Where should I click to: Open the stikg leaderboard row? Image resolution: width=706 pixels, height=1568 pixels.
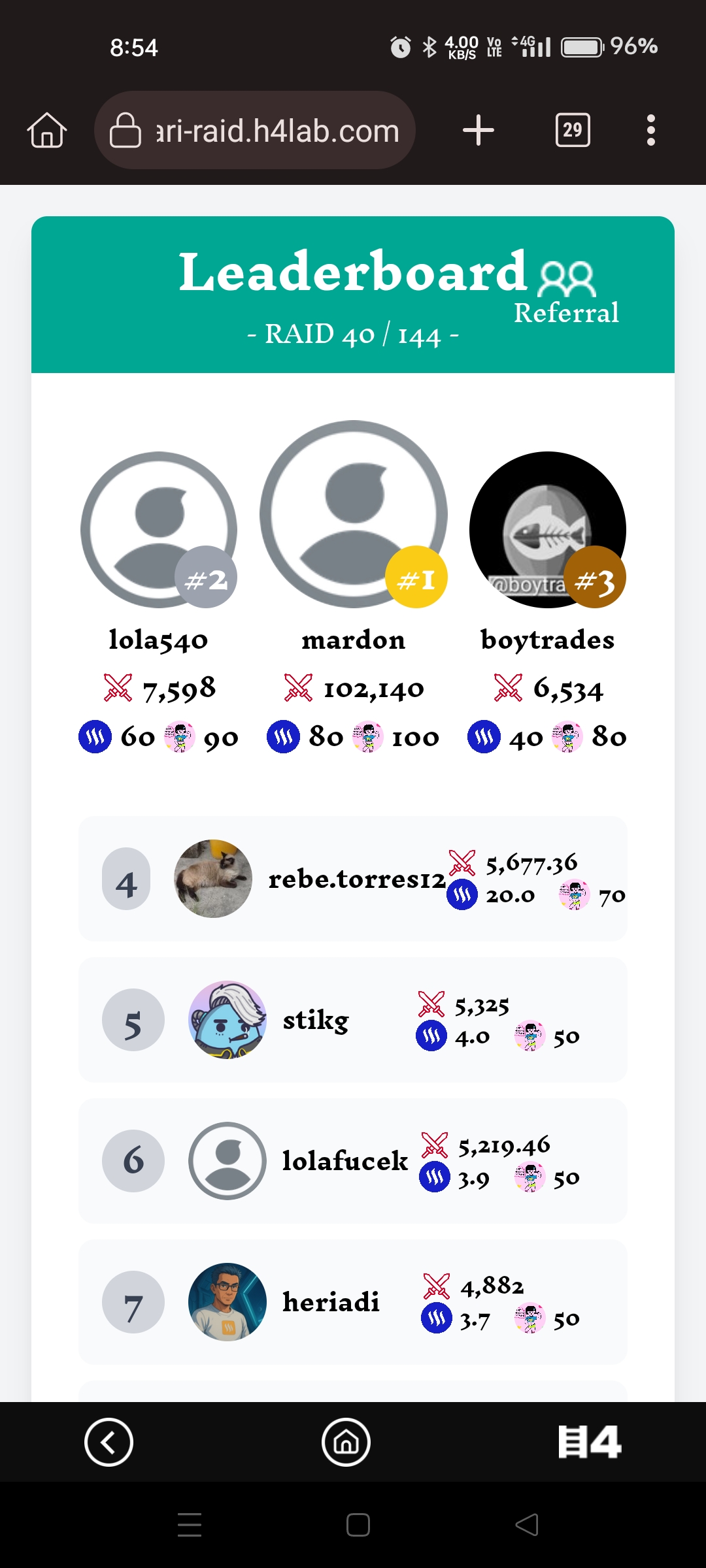(353, 1020)
